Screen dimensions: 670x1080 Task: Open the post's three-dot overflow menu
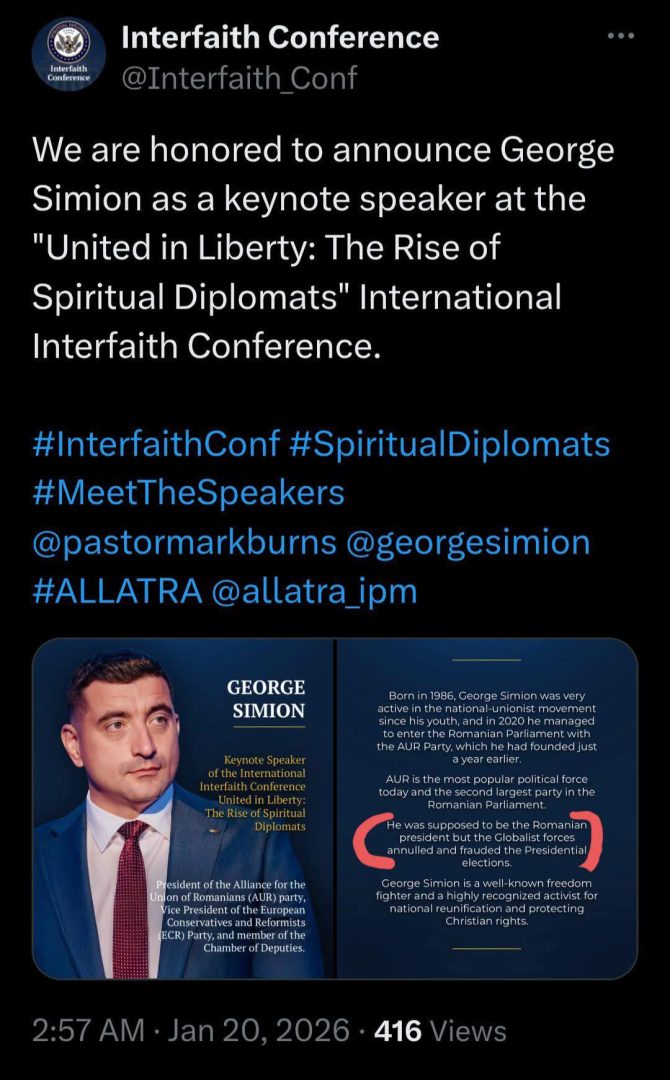coord(621,36)
